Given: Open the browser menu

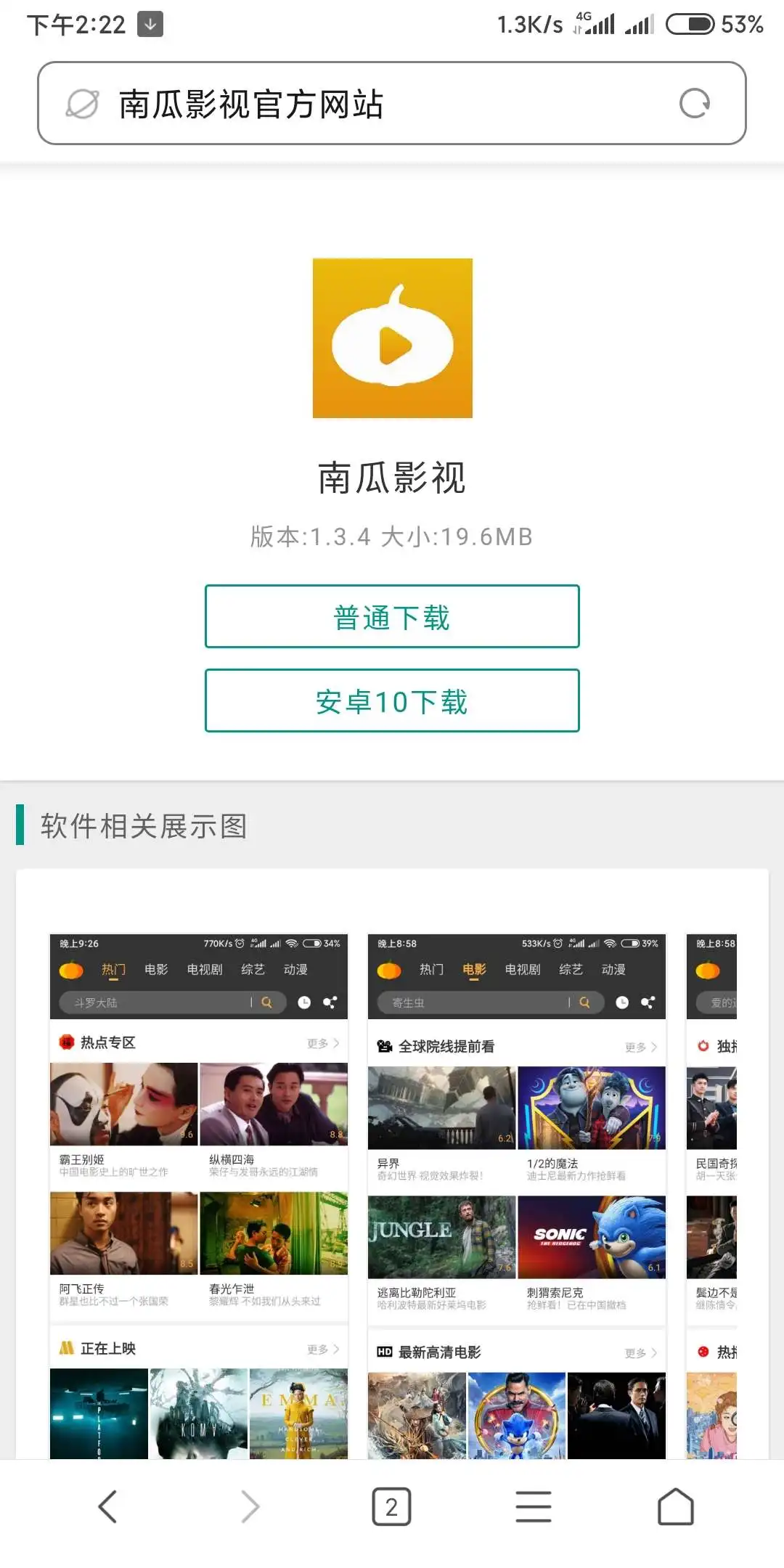Looking at the screenshot, I should (x=534, y=1506).
